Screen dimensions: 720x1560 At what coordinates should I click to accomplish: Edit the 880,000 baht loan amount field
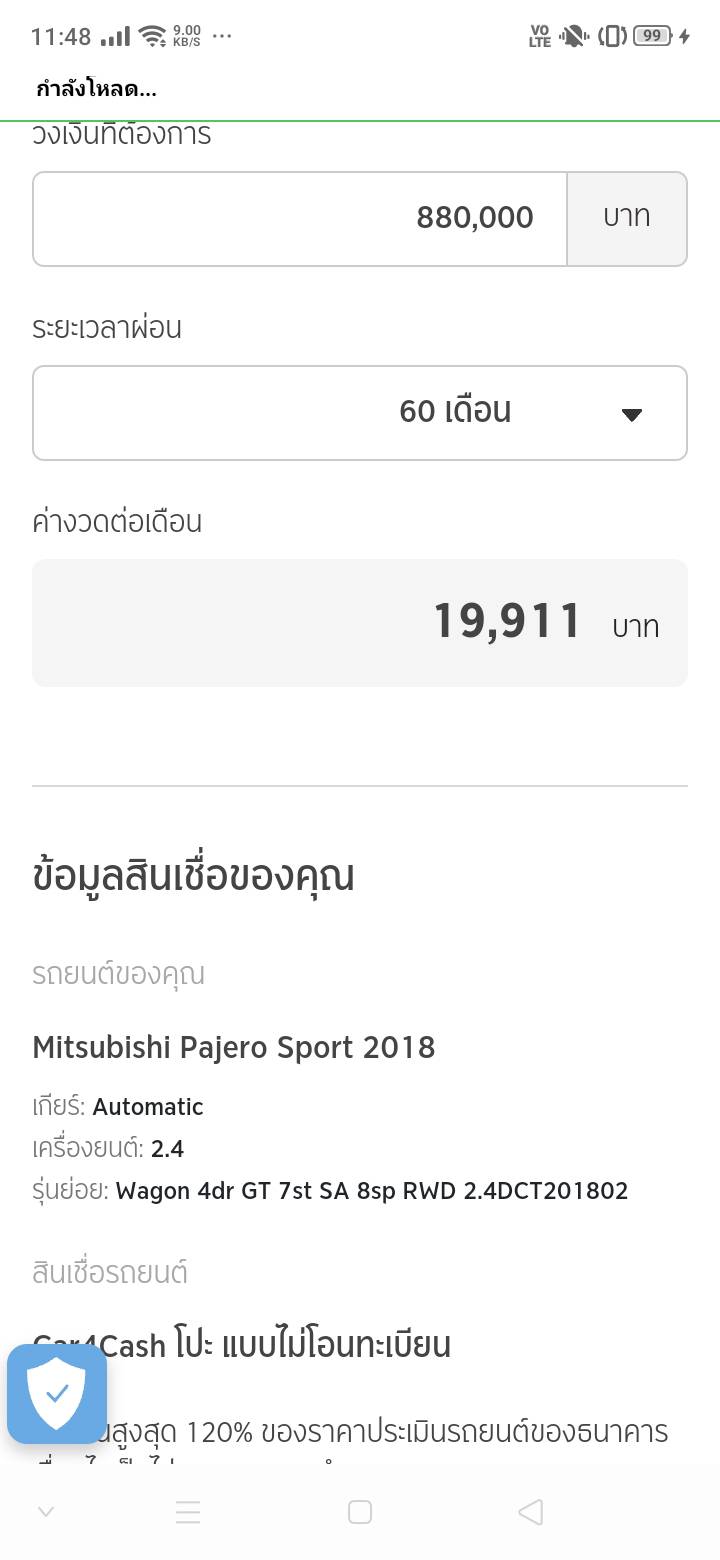(x=300, y=218)
